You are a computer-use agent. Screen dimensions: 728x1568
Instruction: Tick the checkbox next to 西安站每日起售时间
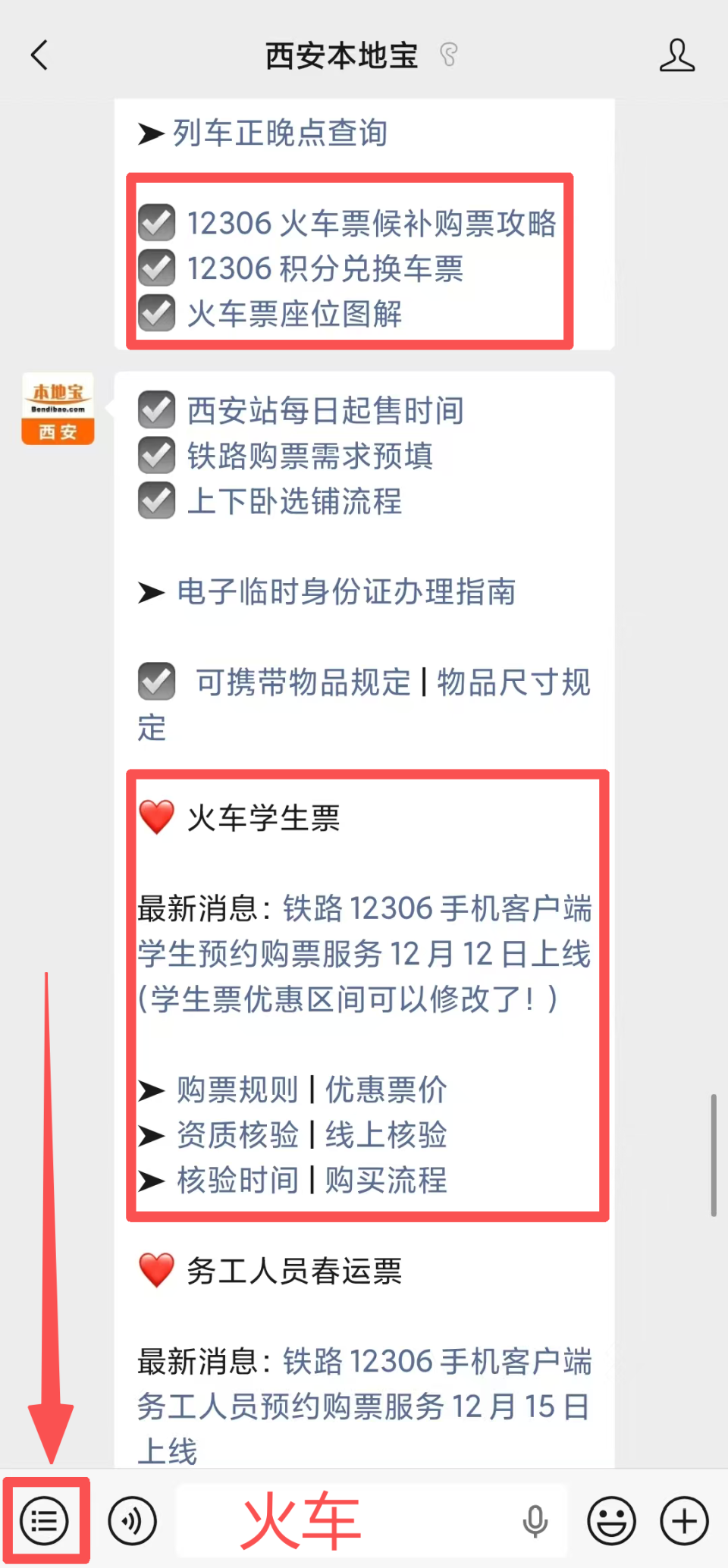pyautogui.click(x=156, y=409)
